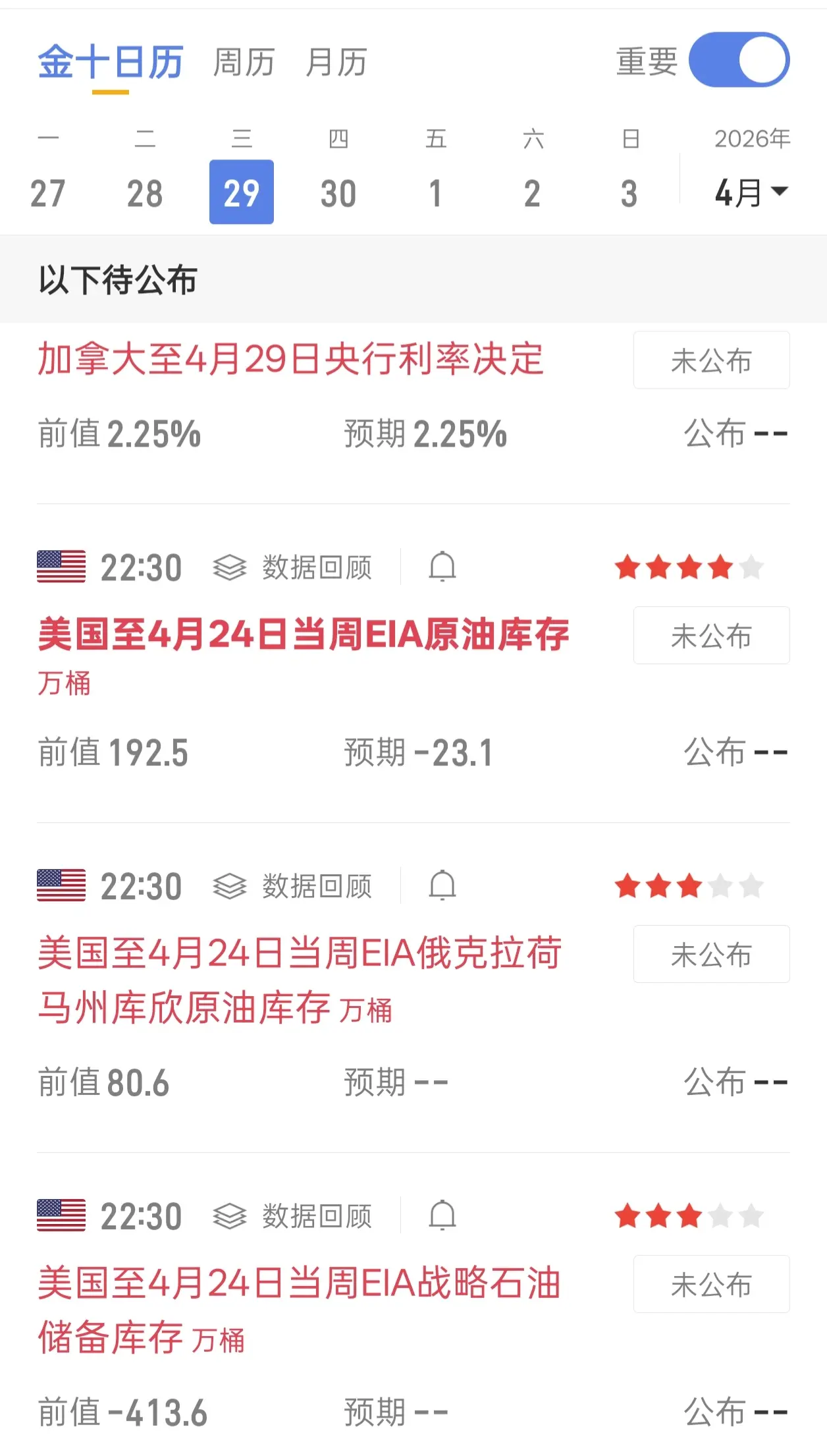Set reminder bell for 库欣原油库存
Viewport: 827px width, 1456px height.
point(442,885)
